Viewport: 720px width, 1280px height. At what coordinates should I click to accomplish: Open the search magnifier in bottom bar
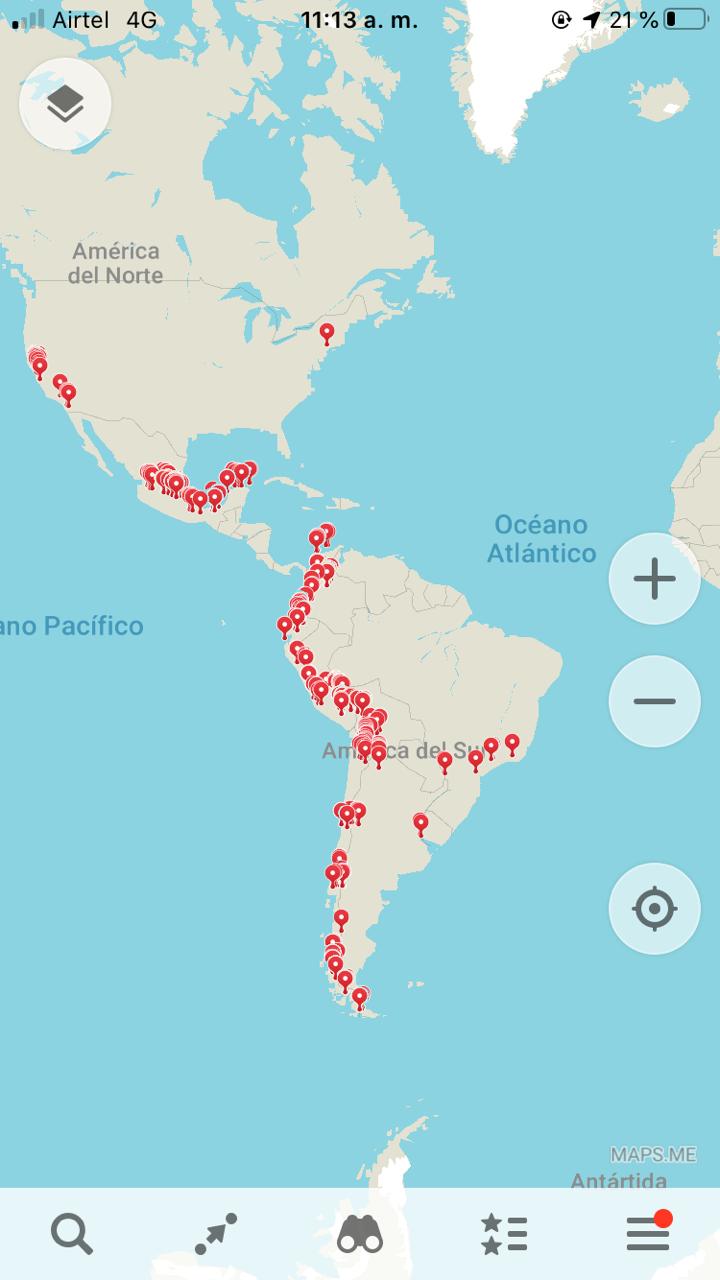(72, 1234)
